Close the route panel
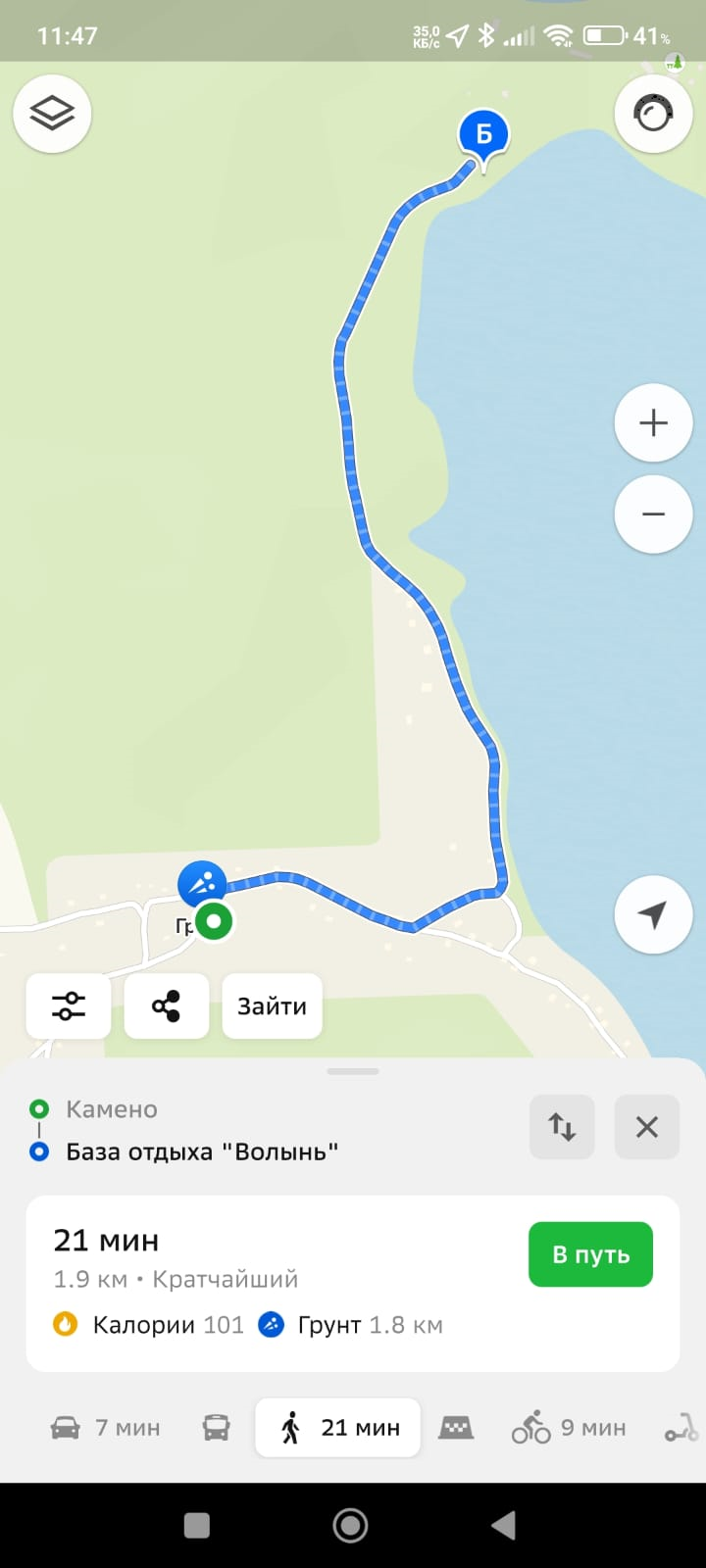This screenshot has height=1568, width=706. [x=646, y=1127]
